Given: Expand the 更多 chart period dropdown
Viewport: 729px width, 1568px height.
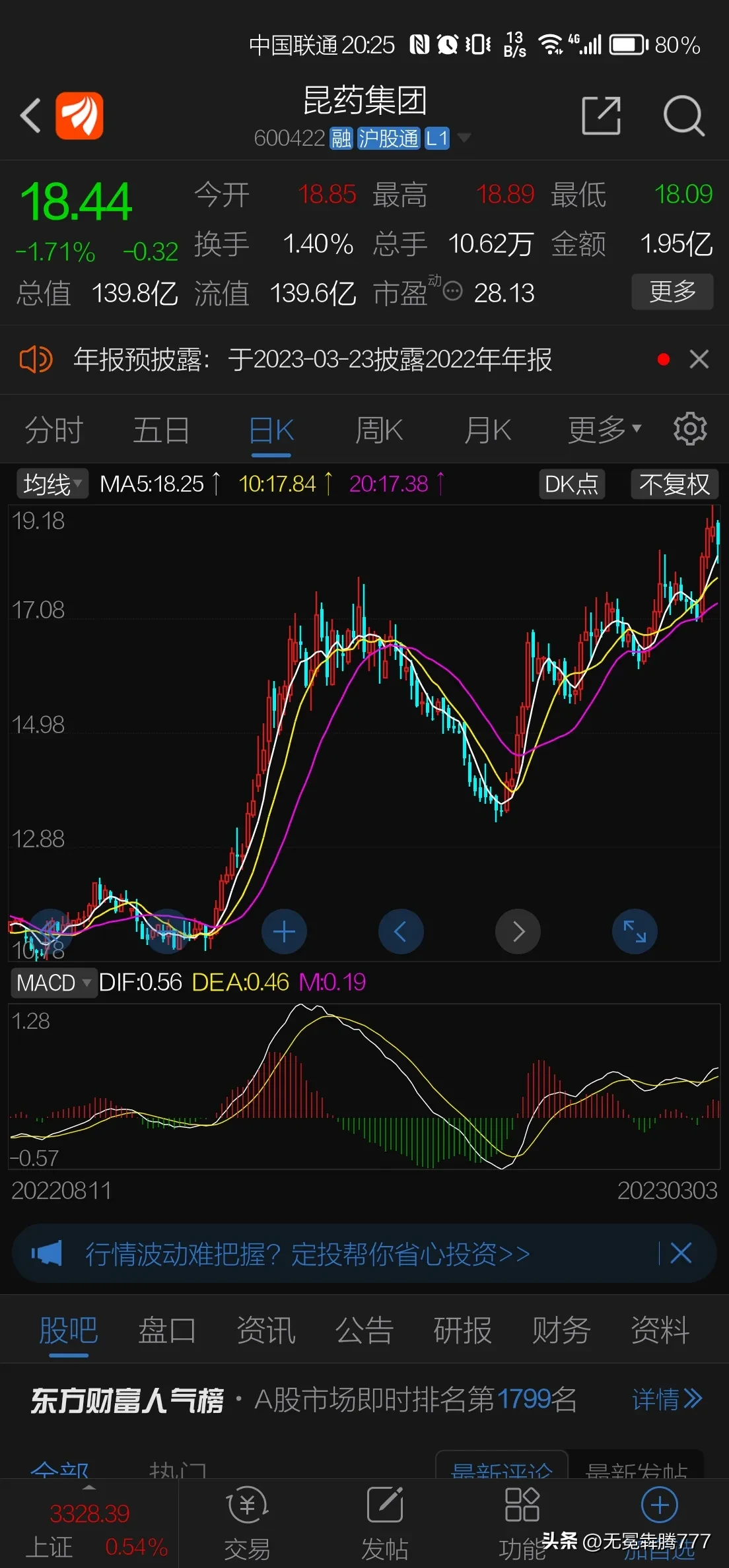Looking at the screenshot, I should [x=604, y=430].
